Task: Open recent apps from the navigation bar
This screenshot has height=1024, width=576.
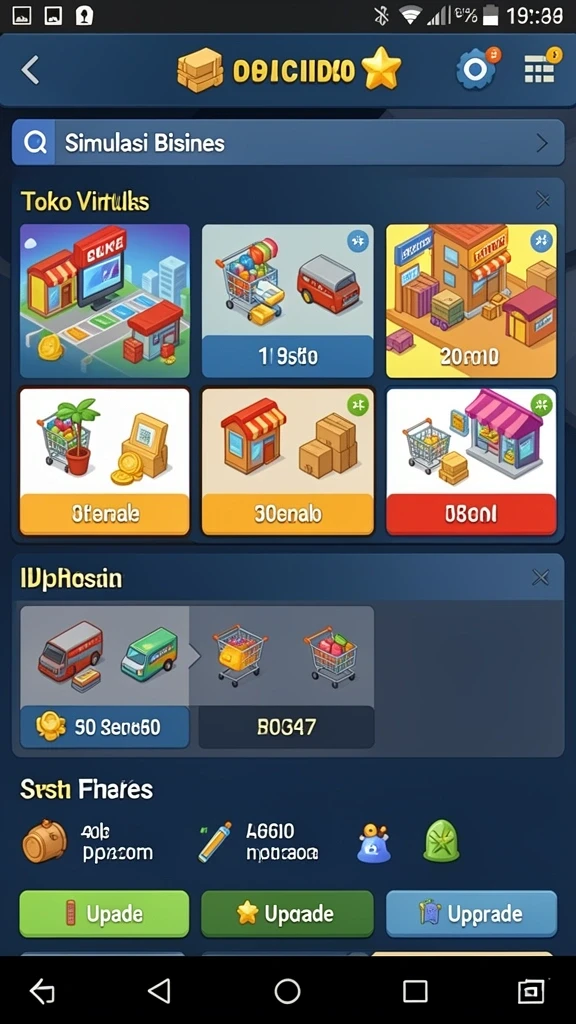Action: (415, 991)
